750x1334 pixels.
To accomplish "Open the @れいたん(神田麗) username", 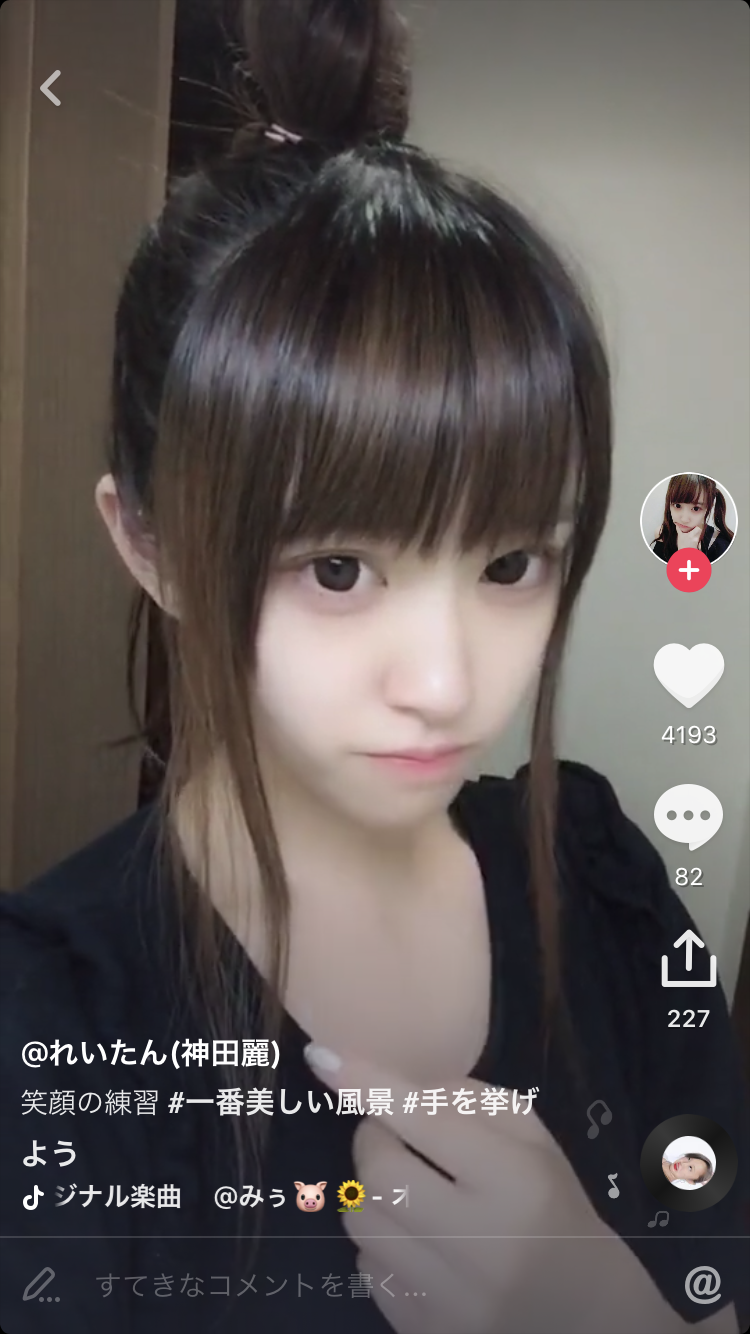I will click(151, 1053).
